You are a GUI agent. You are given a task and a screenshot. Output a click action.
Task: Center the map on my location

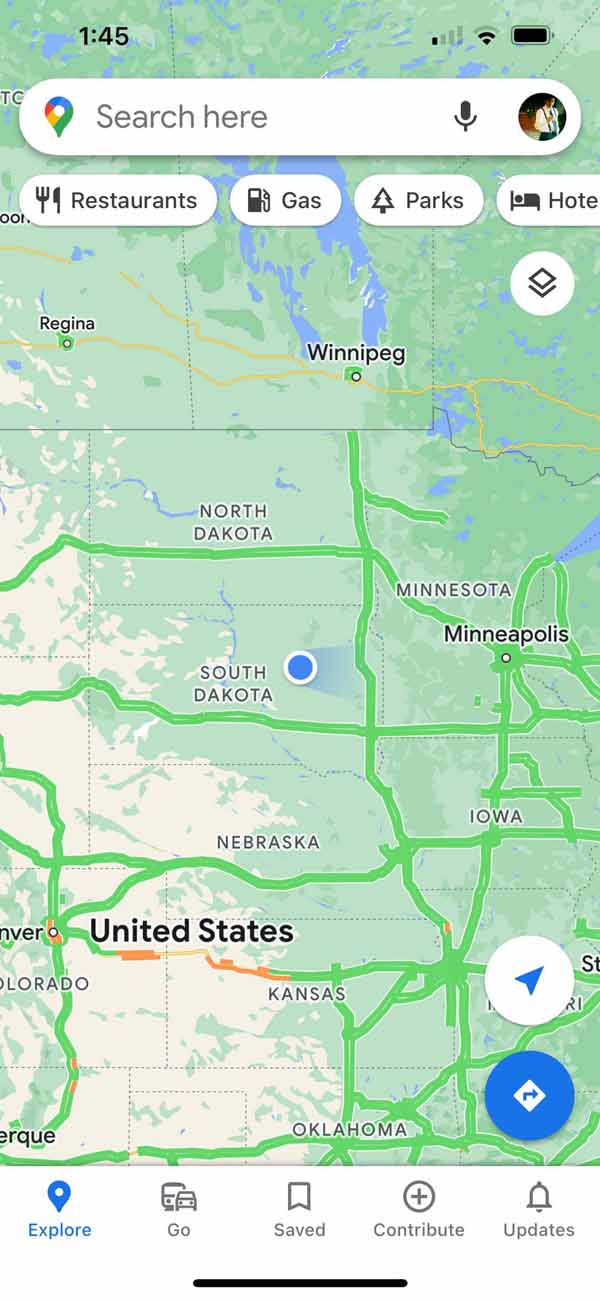click(529, 980)
